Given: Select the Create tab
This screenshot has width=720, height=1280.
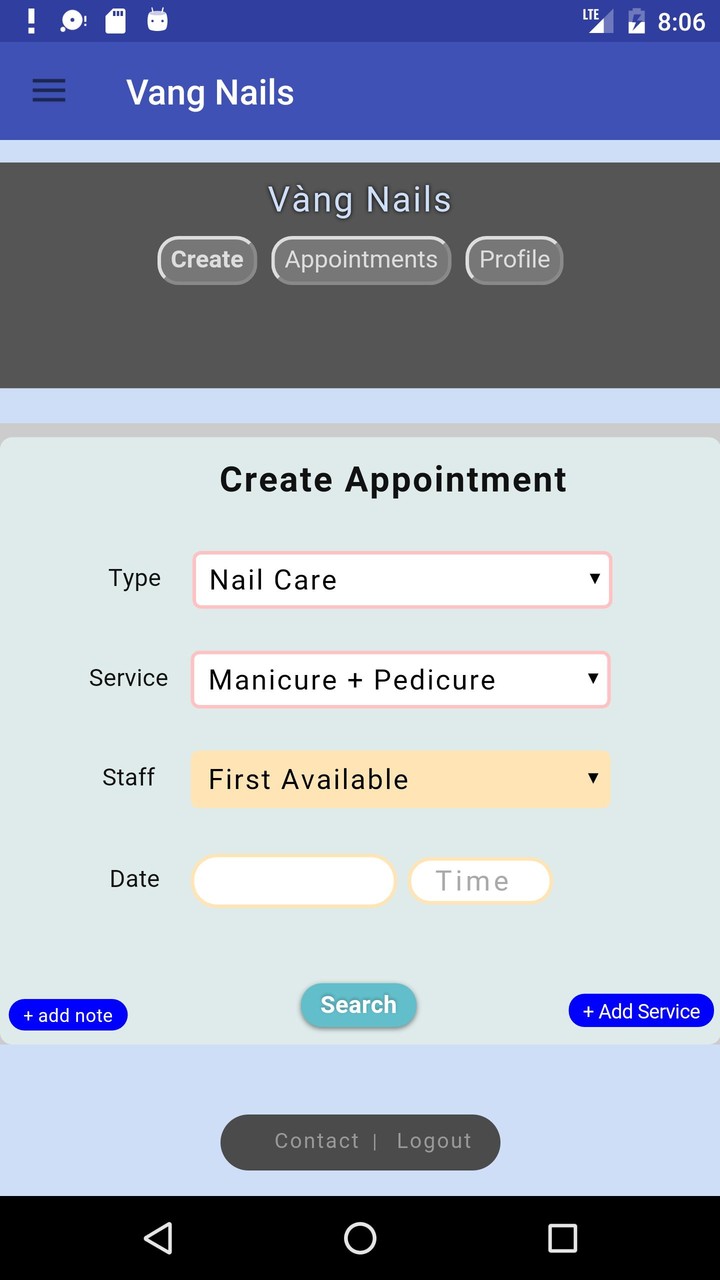Looking at the screenshot, I should 206,259.
